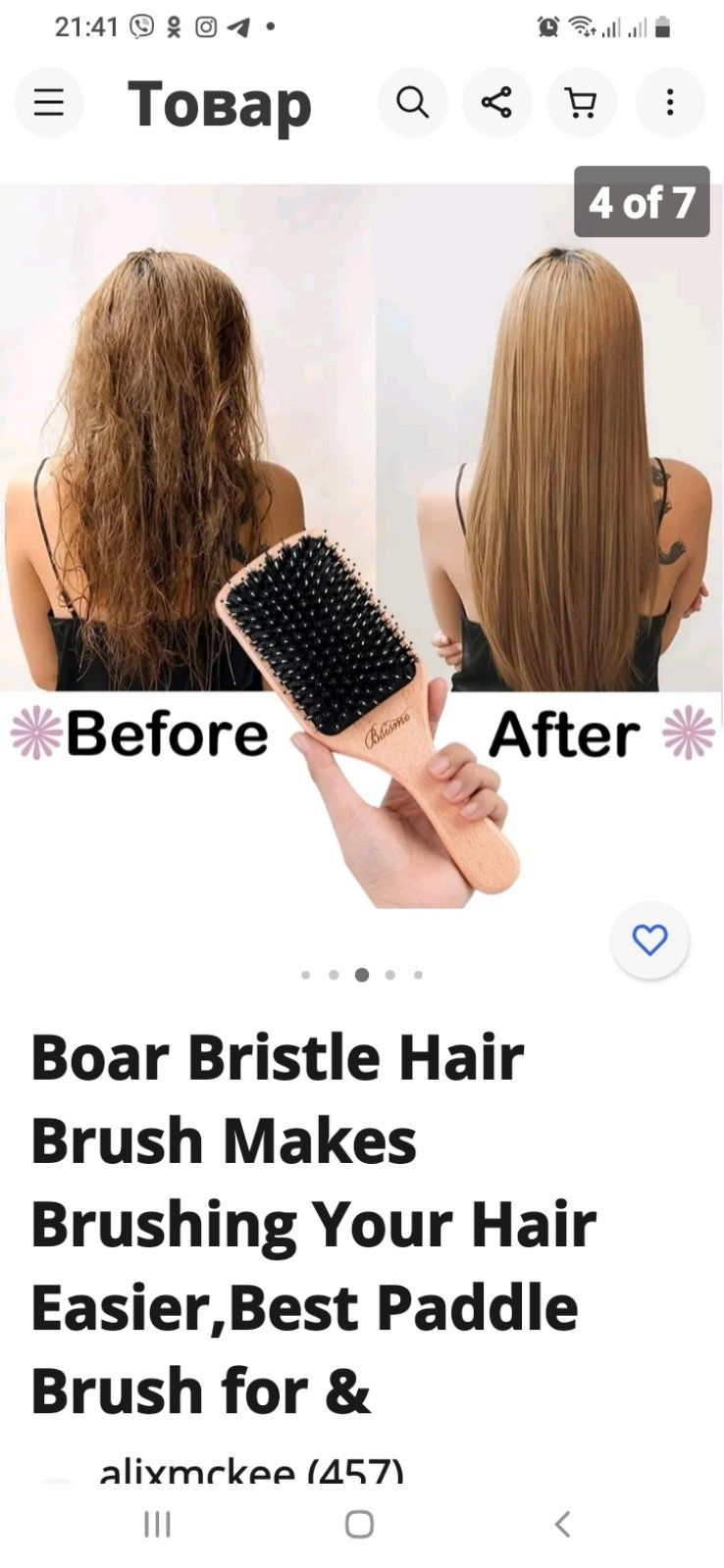
Task: Open search from the top bar
Action: tap(412, 102)
